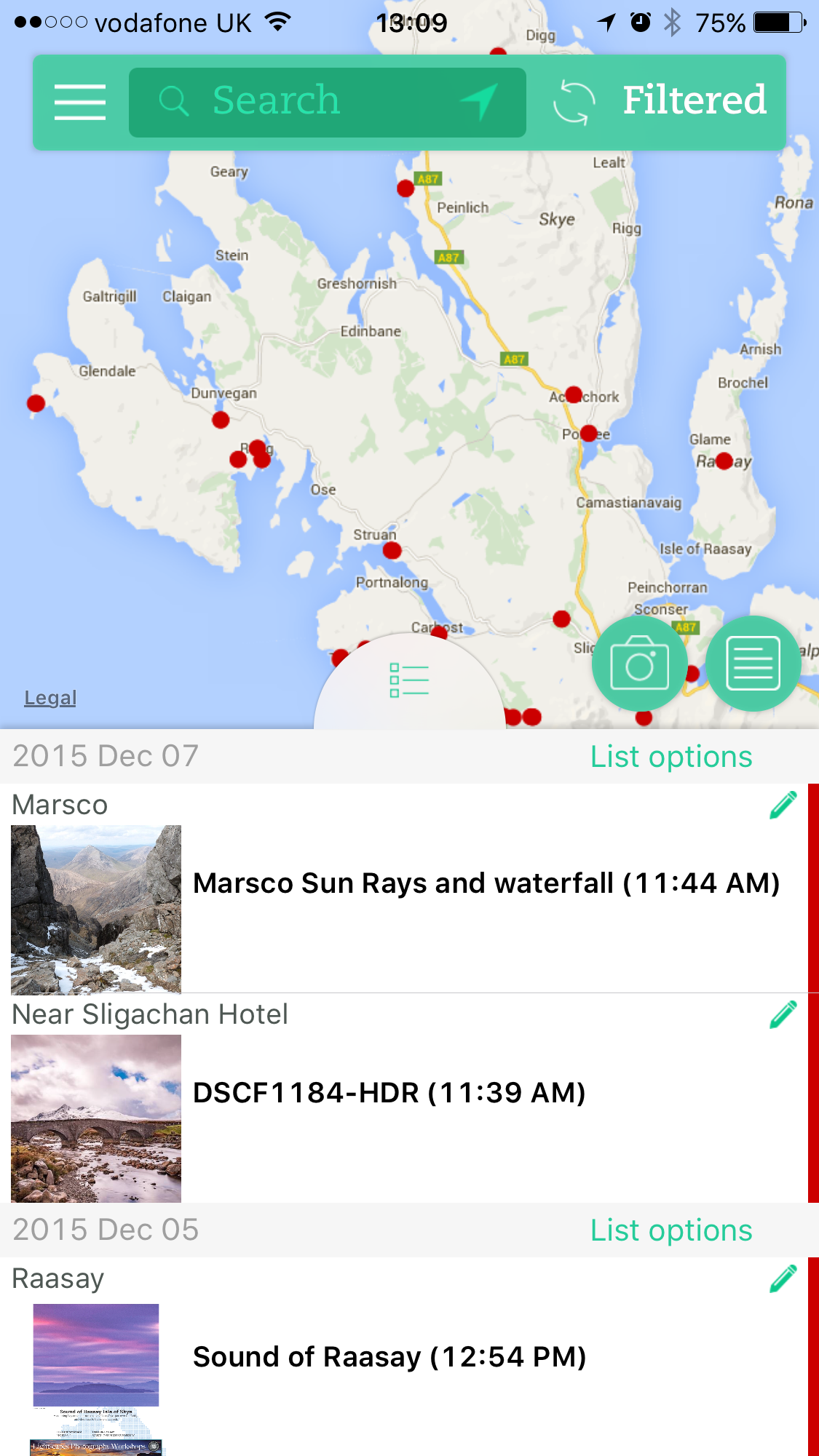
Task: Open List options for 2015 Dec 07
Action: pyautogui.click(x=671, y=757)
